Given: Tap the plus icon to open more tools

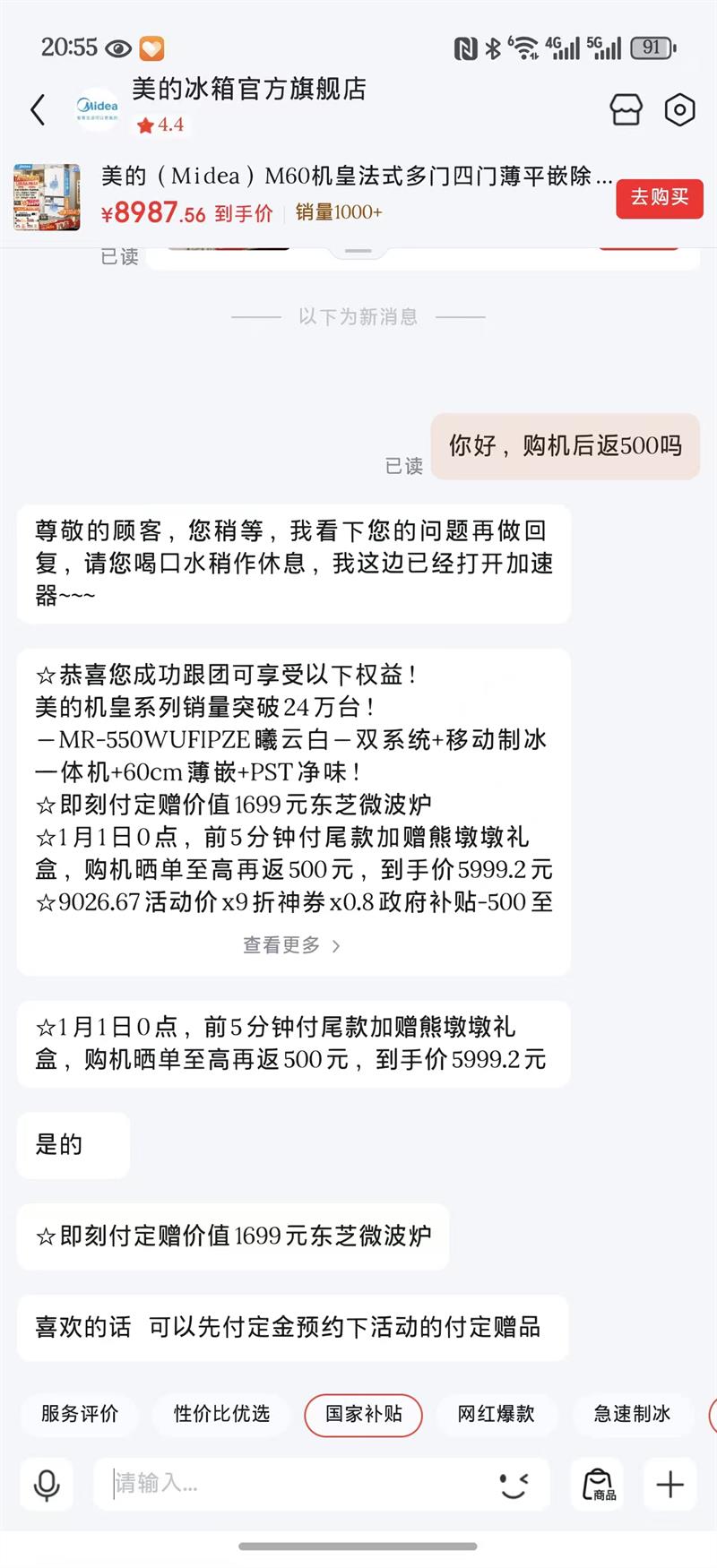Looking at the screenshot, I should click(669, 1485).
